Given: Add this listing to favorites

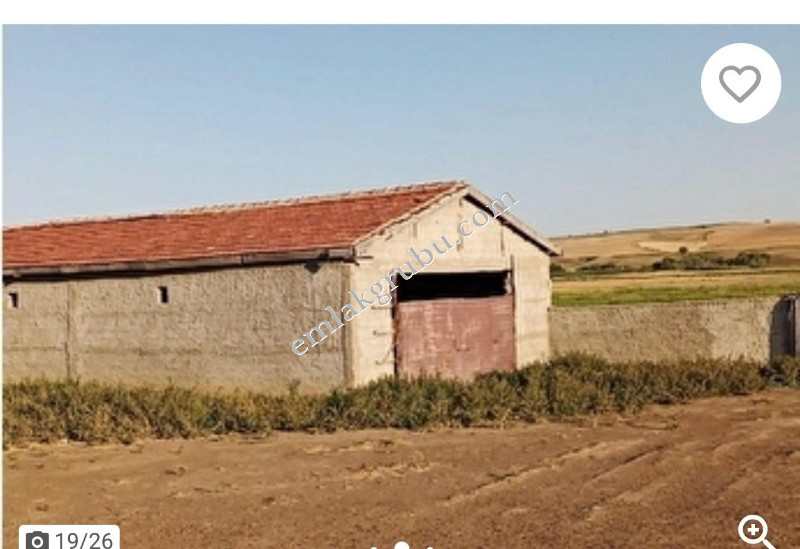Looking at the screenshot, I should tap(740, 83).
